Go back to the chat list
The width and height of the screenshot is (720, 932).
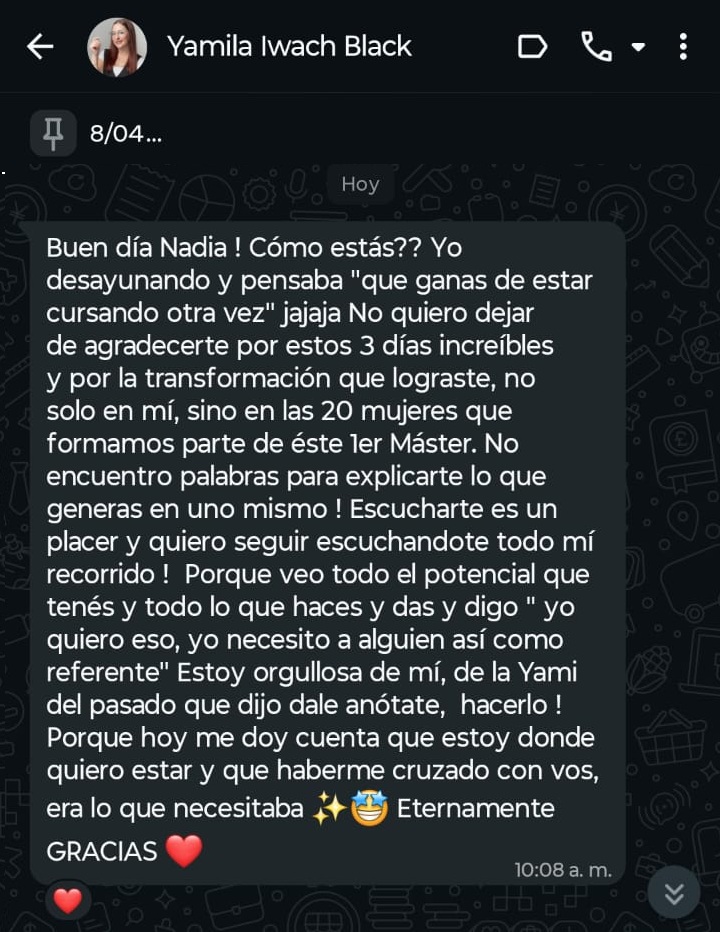coord(40,46)
